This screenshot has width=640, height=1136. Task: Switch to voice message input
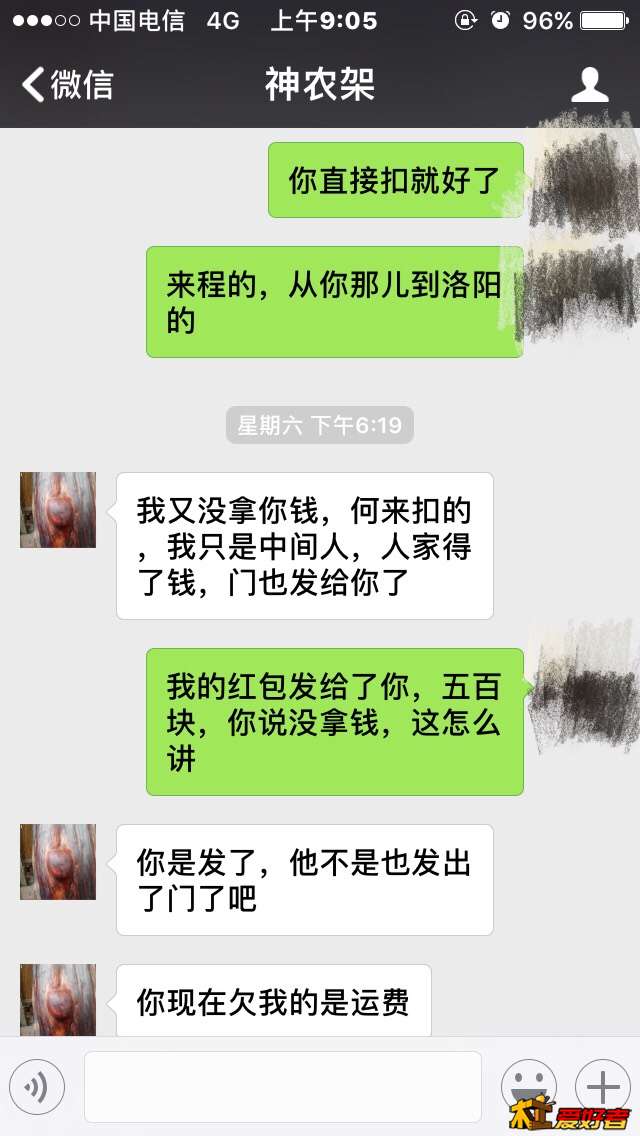(37, 1086)
